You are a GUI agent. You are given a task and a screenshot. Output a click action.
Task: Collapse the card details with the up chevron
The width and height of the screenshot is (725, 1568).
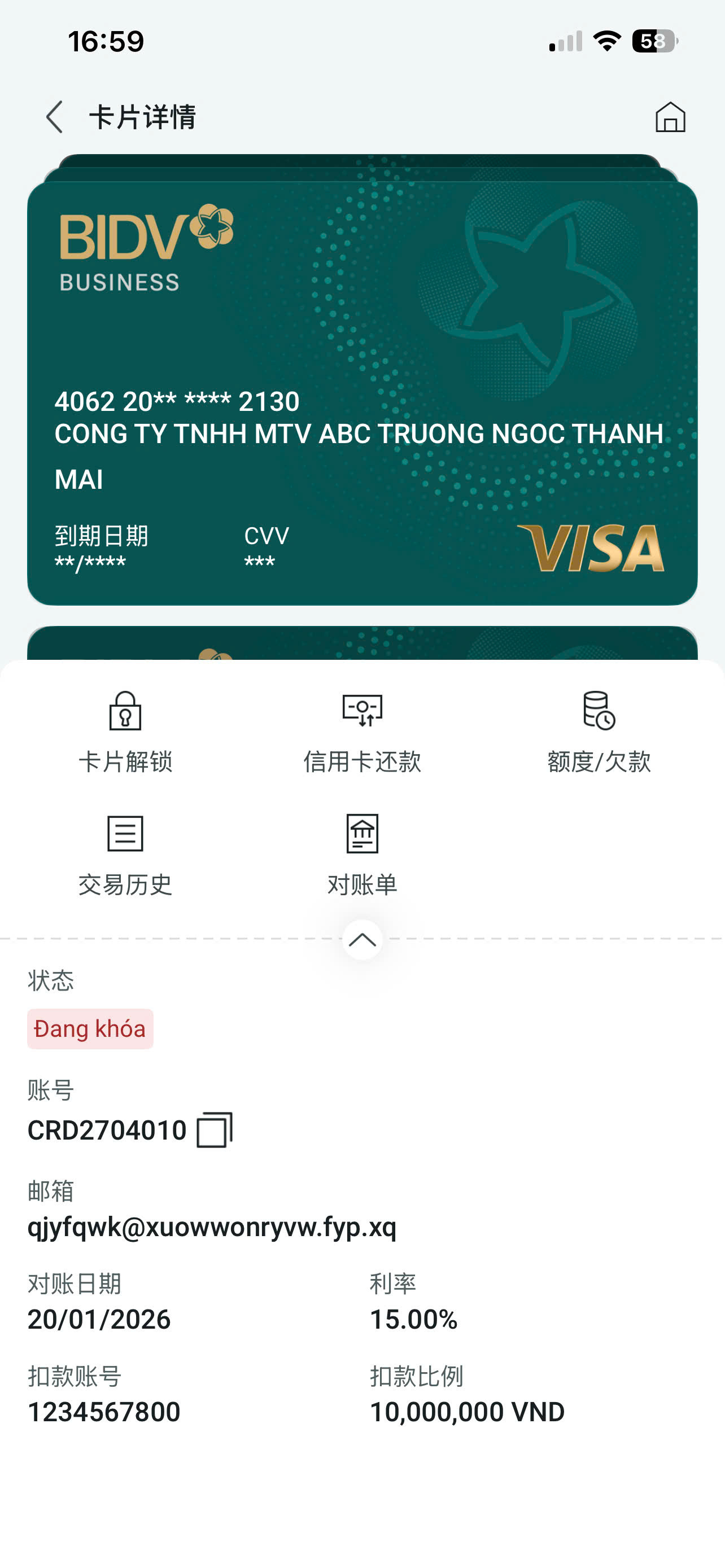pyautogui.click(x=362, y=940)
